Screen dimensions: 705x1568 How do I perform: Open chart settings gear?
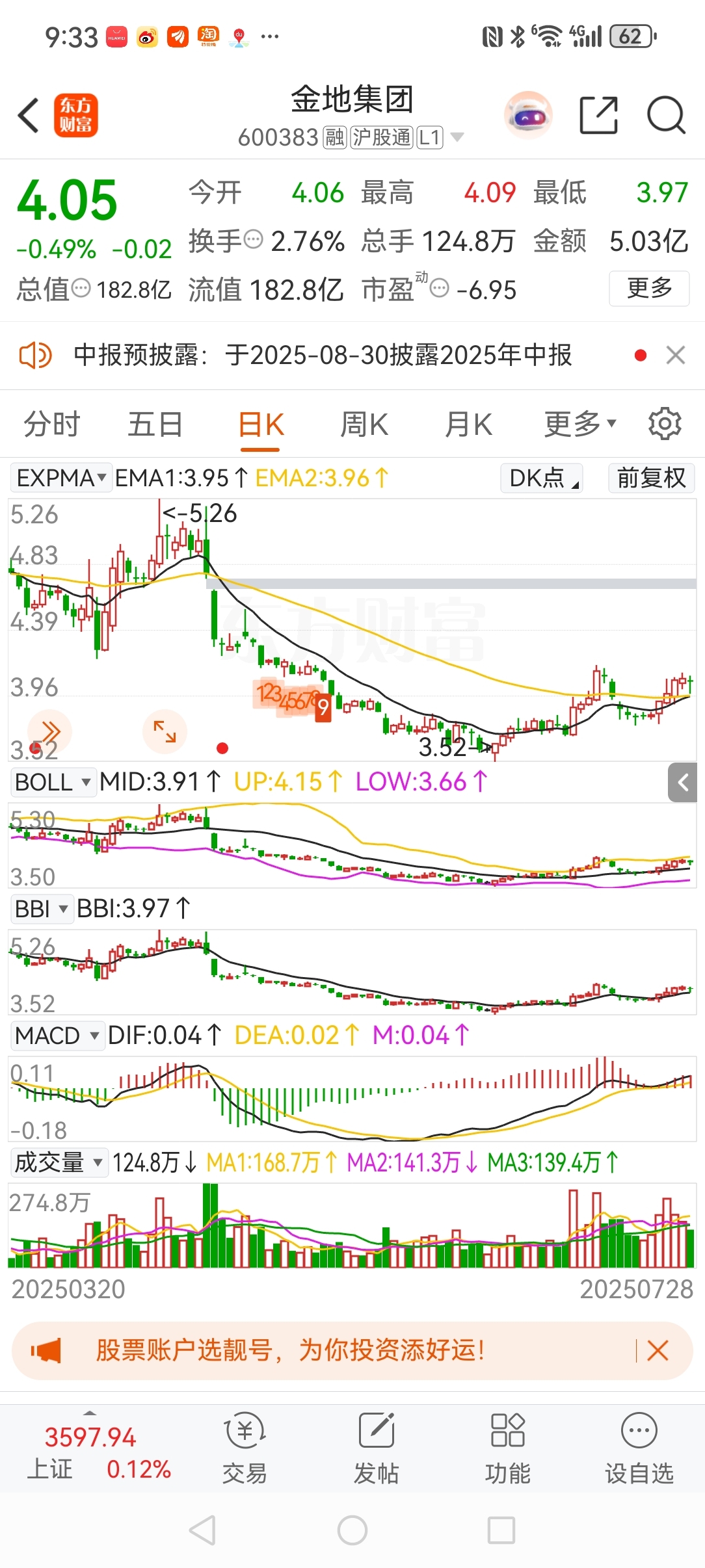665,424
